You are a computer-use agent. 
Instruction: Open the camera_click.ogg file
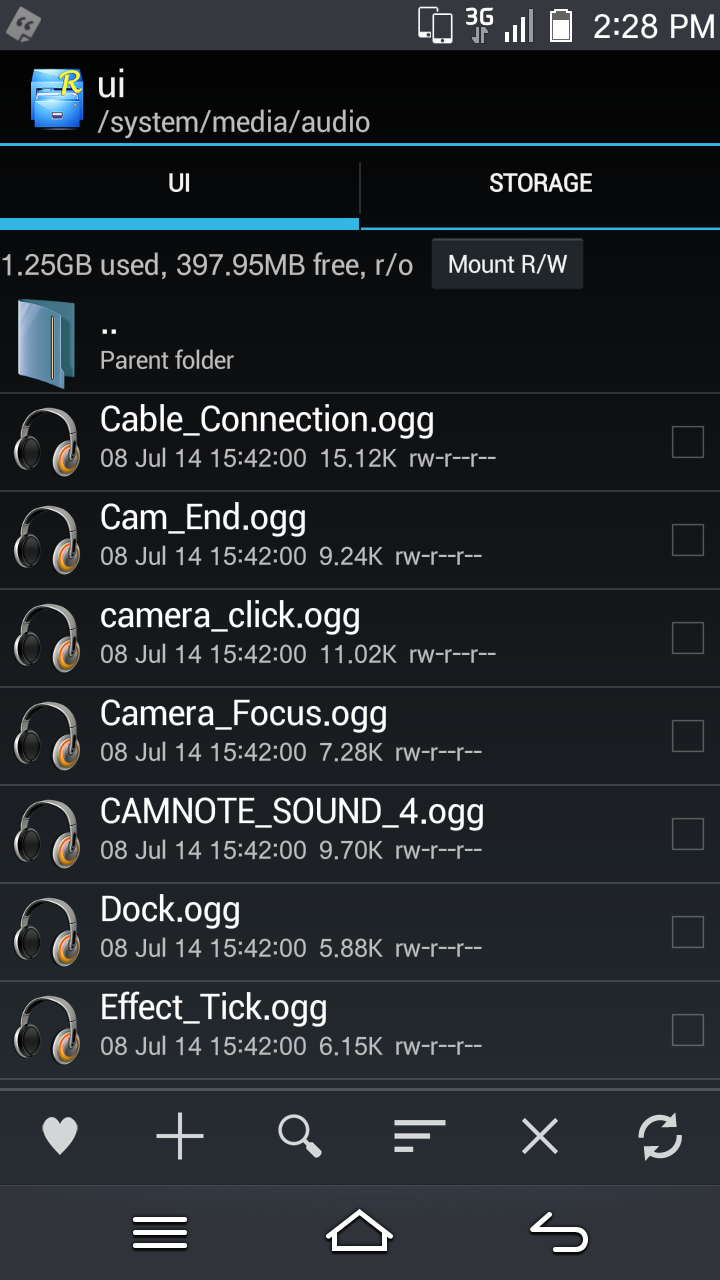[230, 635]
